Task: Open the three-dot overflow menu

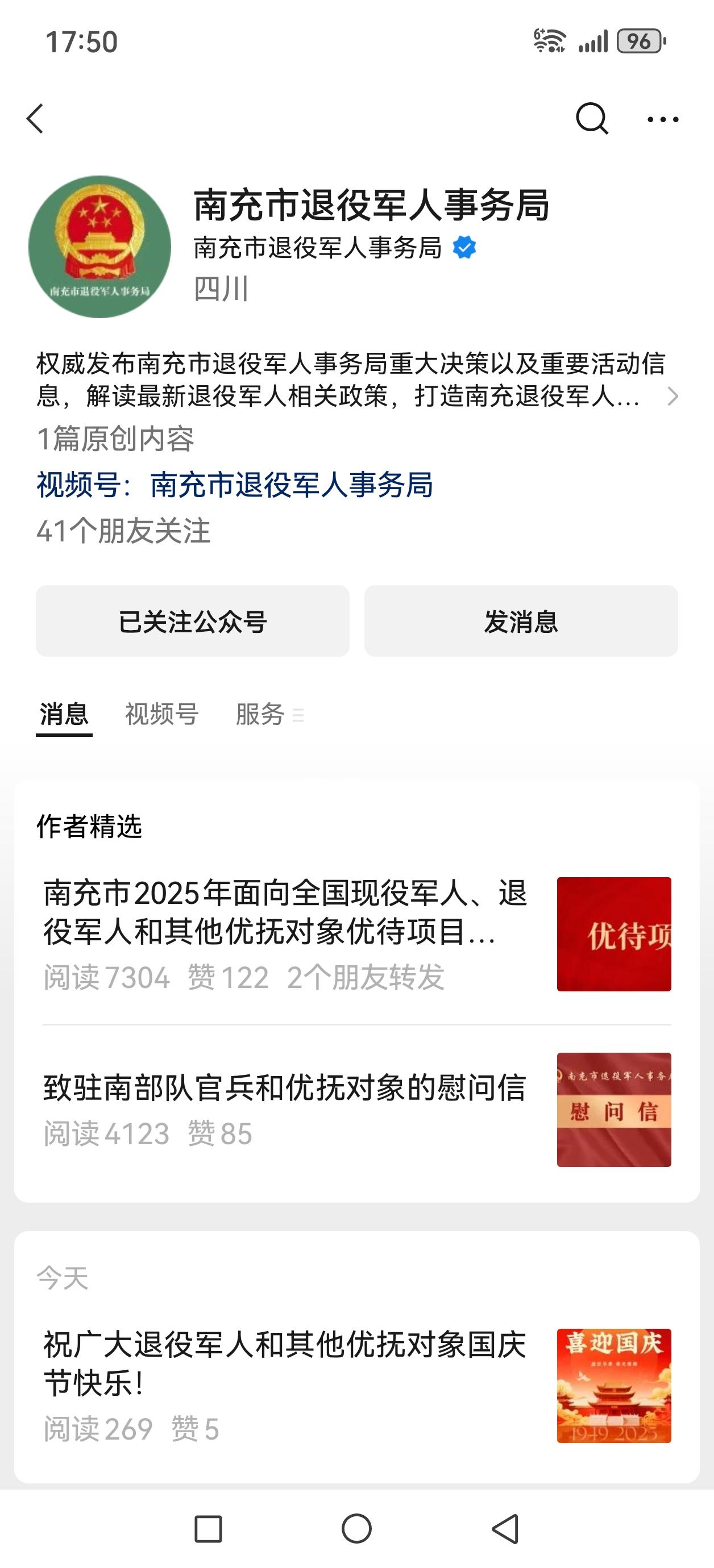Action: click(x=662, y=119)
